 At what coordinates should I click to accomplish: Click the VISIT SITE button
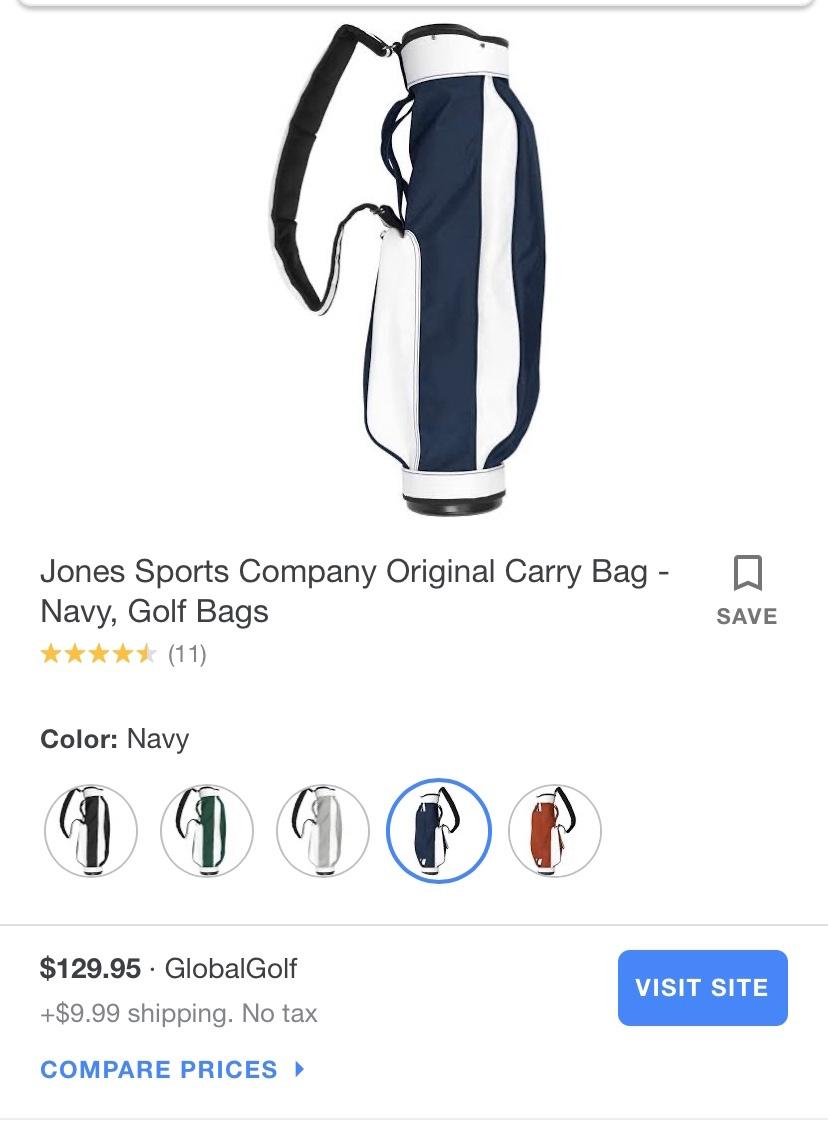pos(702,987)
